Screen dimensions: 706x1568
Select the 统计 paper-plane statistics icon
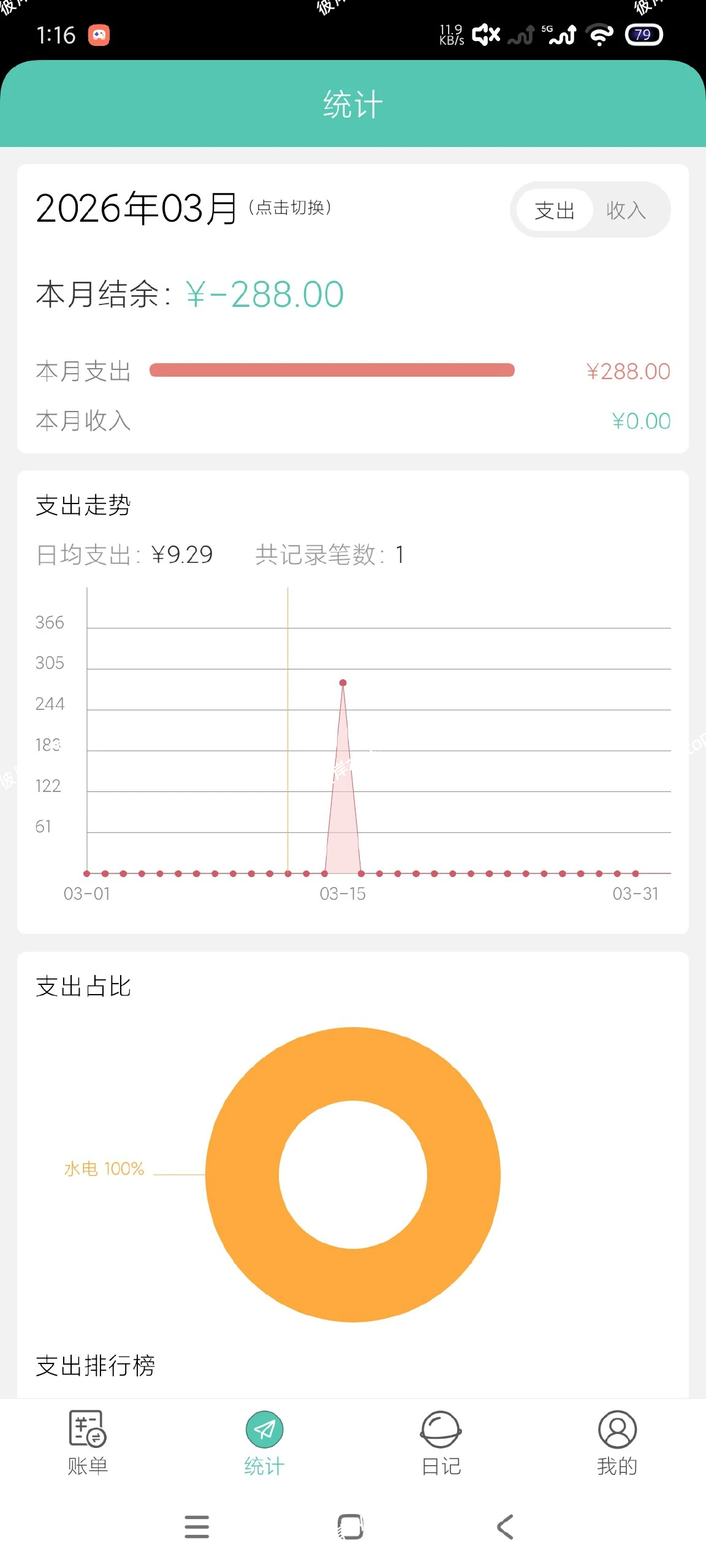(x=264, y=1428)
